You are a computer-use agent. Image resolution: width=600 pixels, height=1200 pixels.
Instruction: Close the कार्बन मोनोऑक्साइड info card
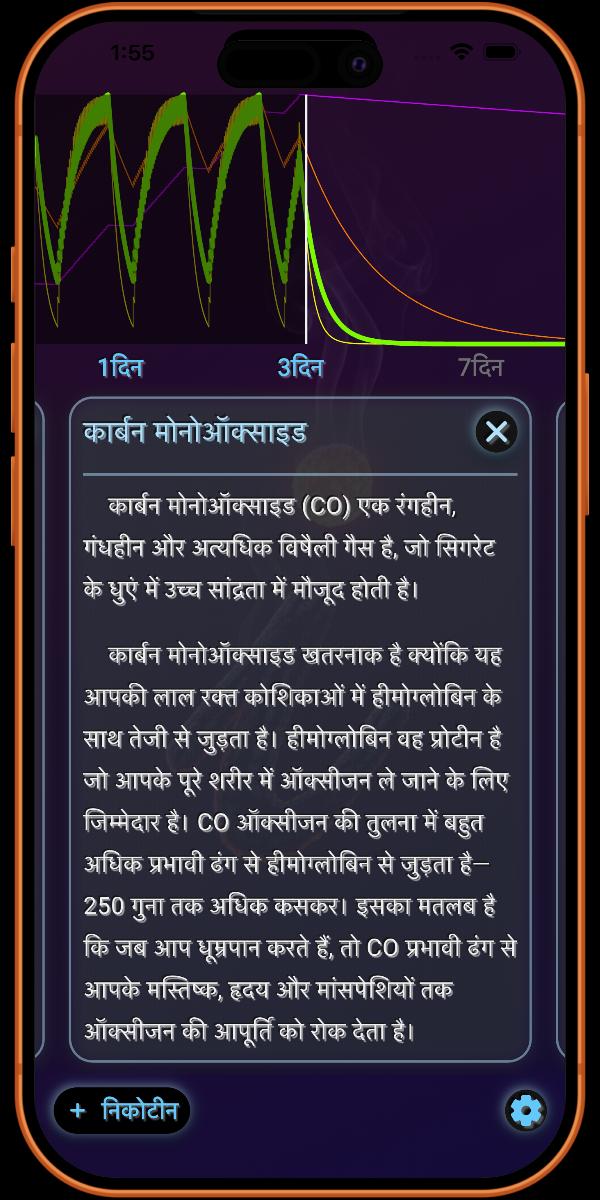coord(496,432)
